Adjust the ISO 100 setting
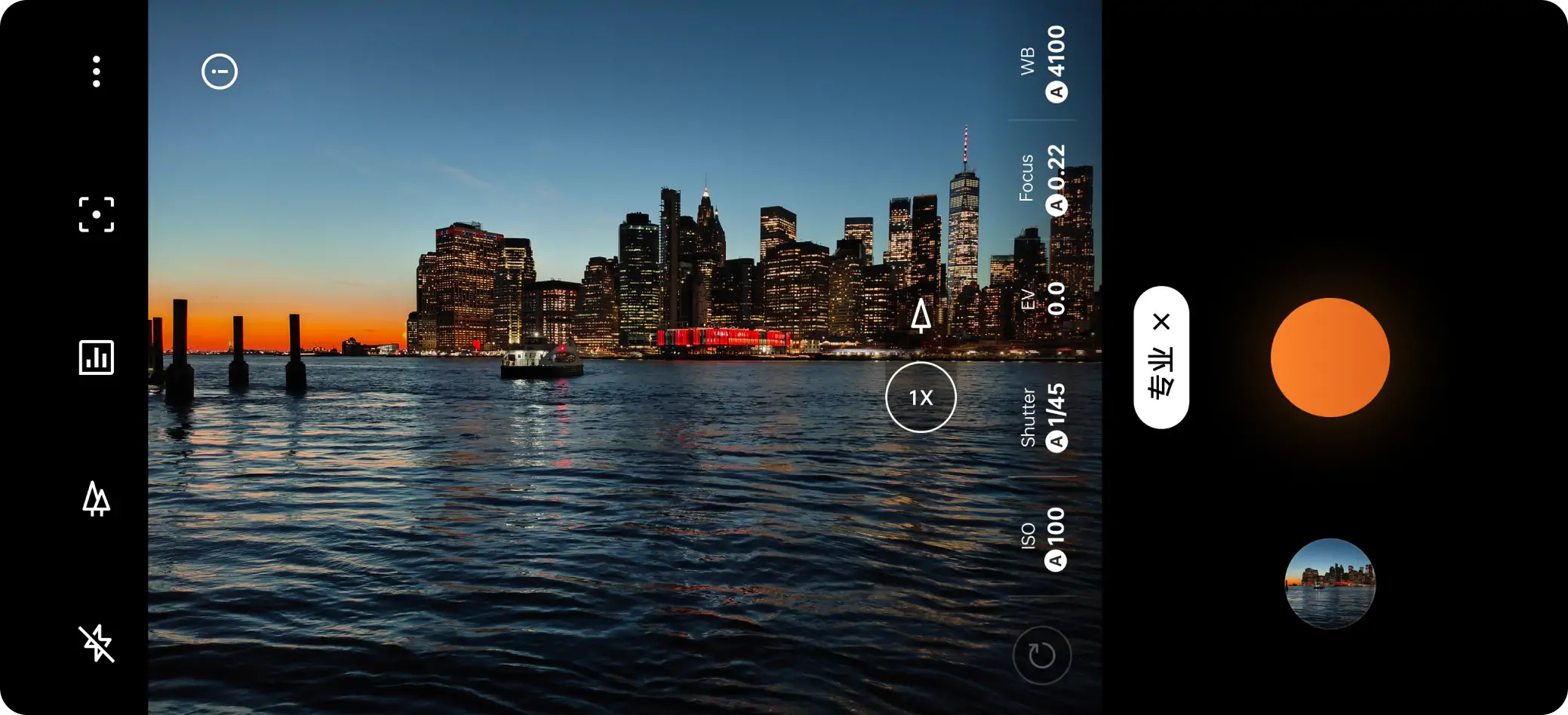 (x=1044, y=539)
